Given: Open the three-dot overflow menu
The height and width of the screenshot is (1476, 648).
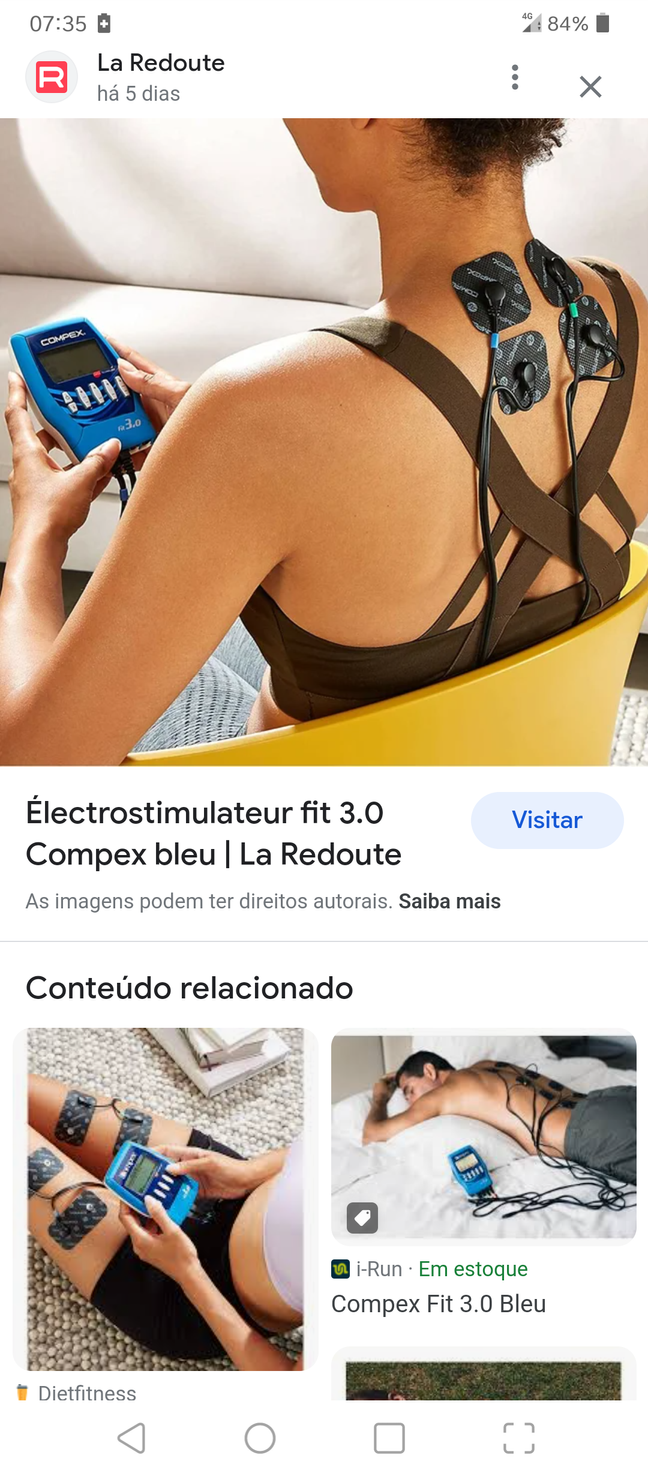Looking at the screenshot, I should point(515,78).
